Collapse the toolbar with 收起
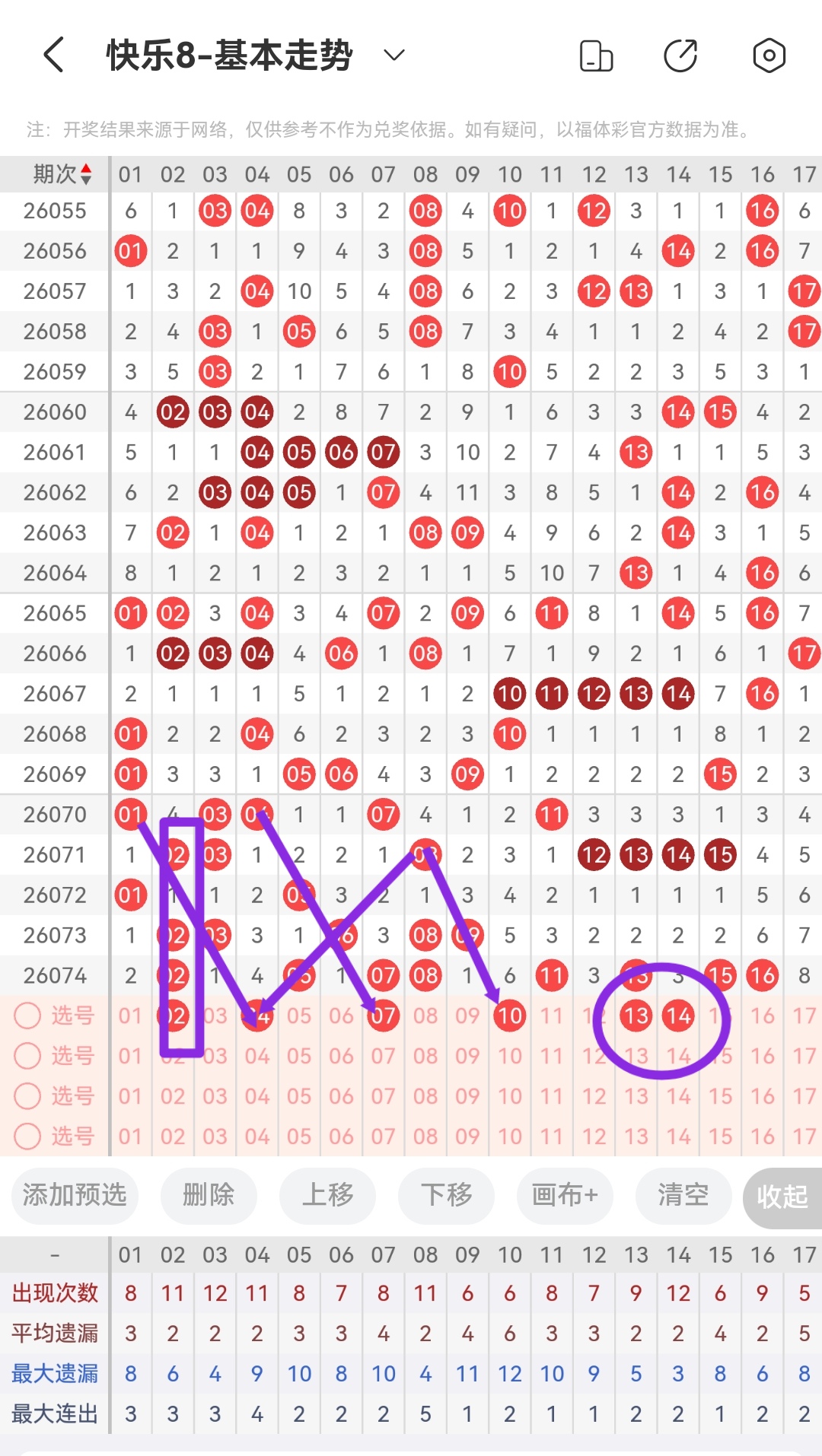Screen dimensions: 822x1456 (x=782, y=1197)
